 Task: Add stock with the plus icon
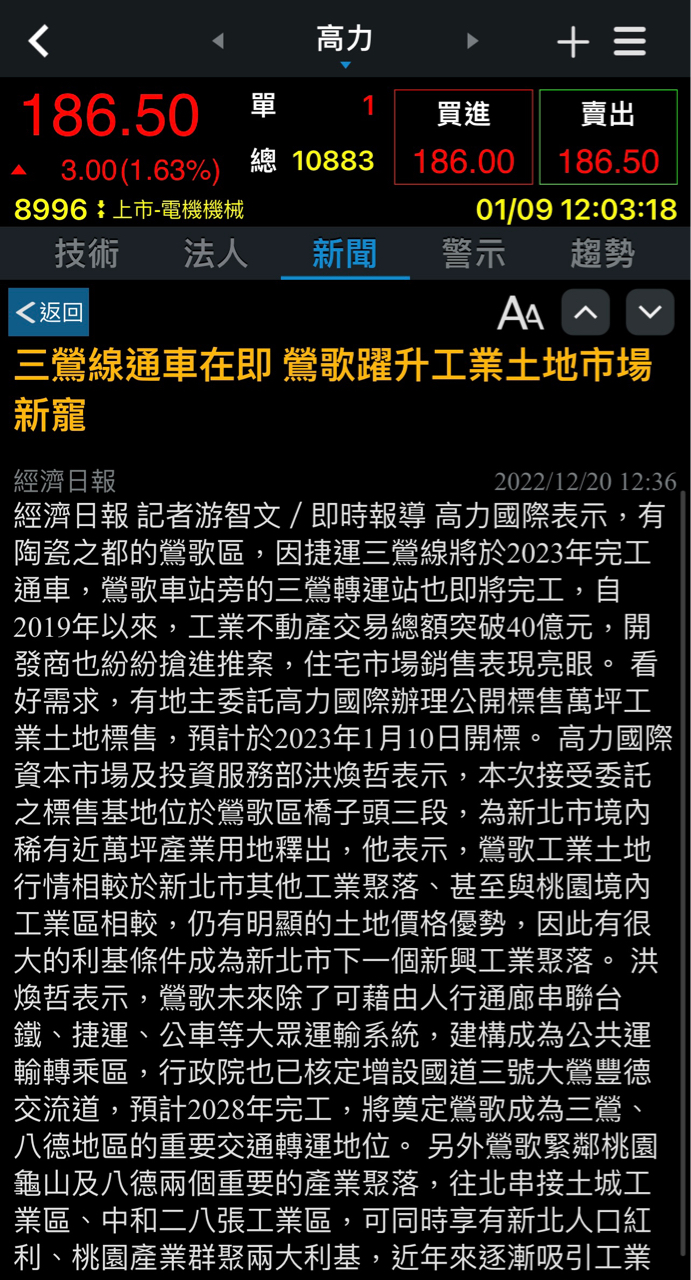573,42
